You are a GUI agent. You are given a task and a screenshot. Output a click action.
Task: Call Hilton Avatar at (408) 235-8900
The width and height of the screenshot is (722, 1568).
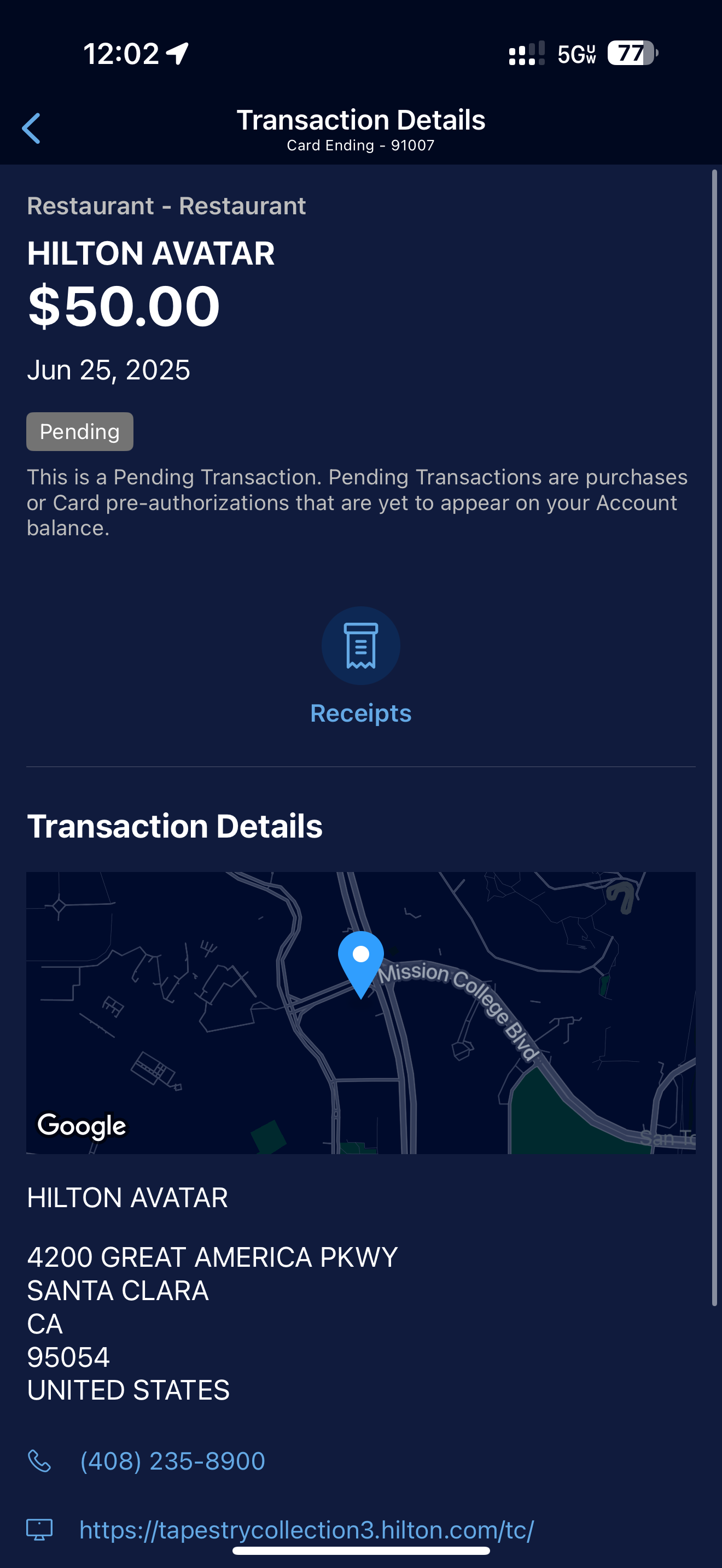pyautogui.click(x=172, y=1461)
